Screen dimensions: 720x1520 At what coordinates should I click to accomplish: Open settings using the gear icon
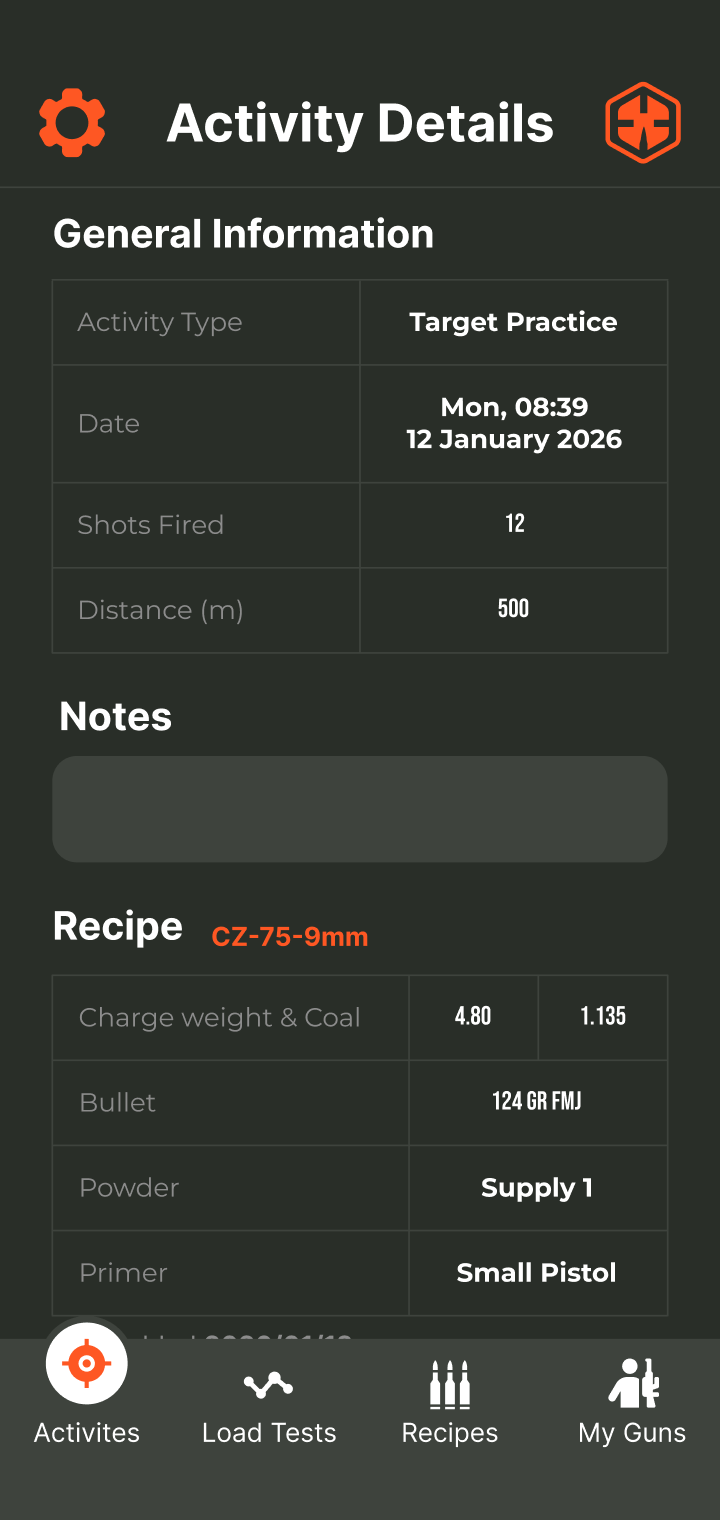click(x=71, y=122)
